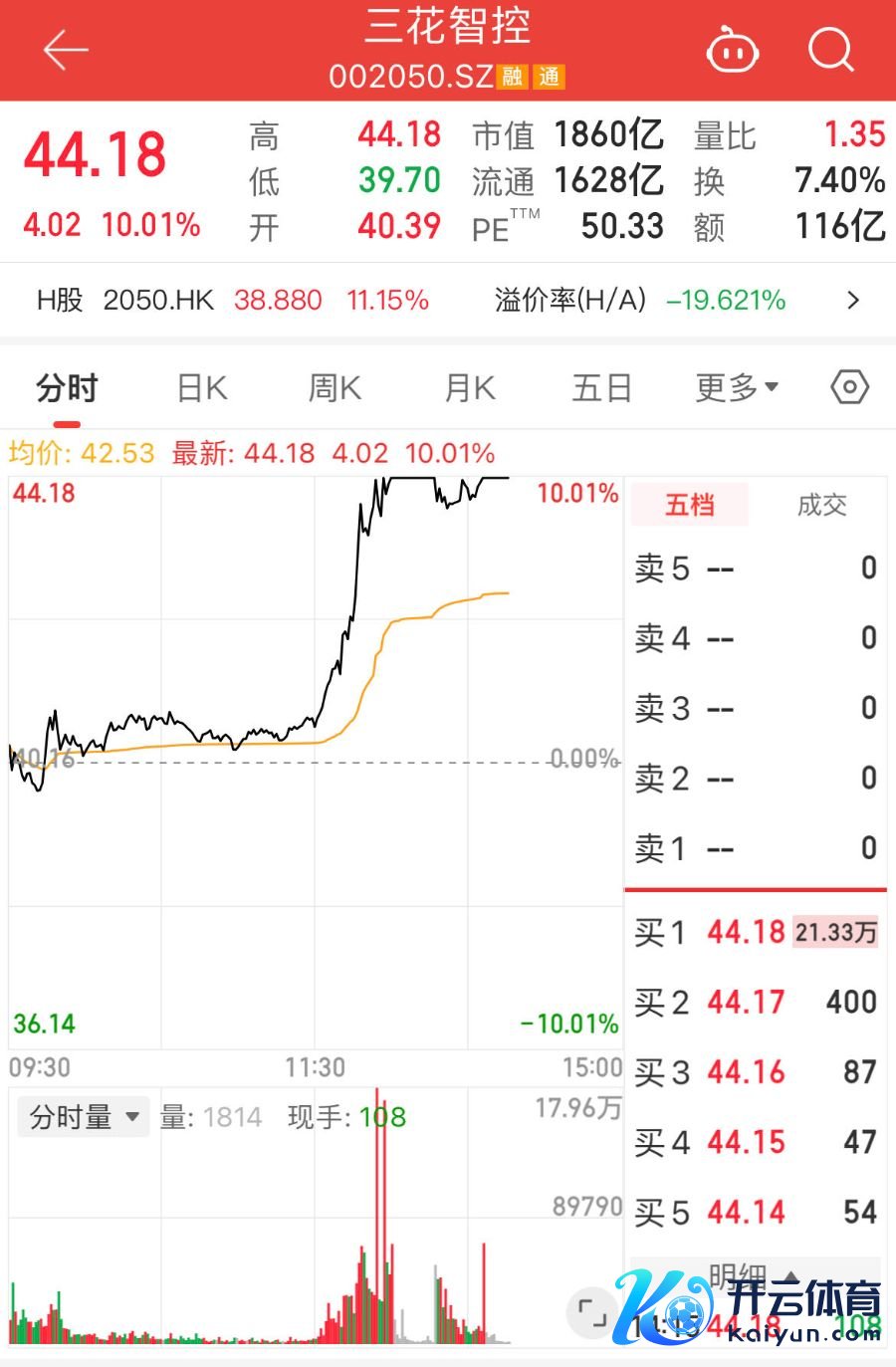Image resolution: width=896 pixels, height=1367 pixels.
Task: Switch to the 月K chart tab
Action: (x=470, y=387)
